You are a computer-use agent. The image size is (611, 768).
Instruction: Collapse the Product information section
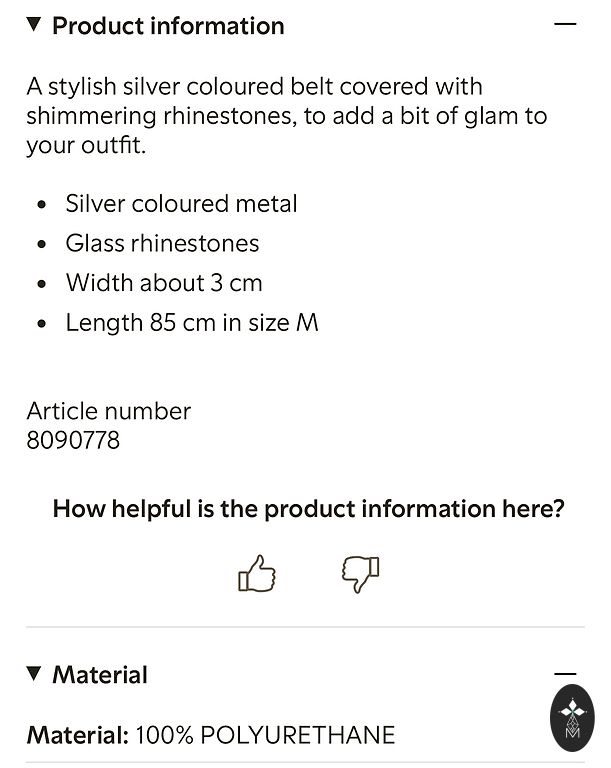[x=565, y=25]
